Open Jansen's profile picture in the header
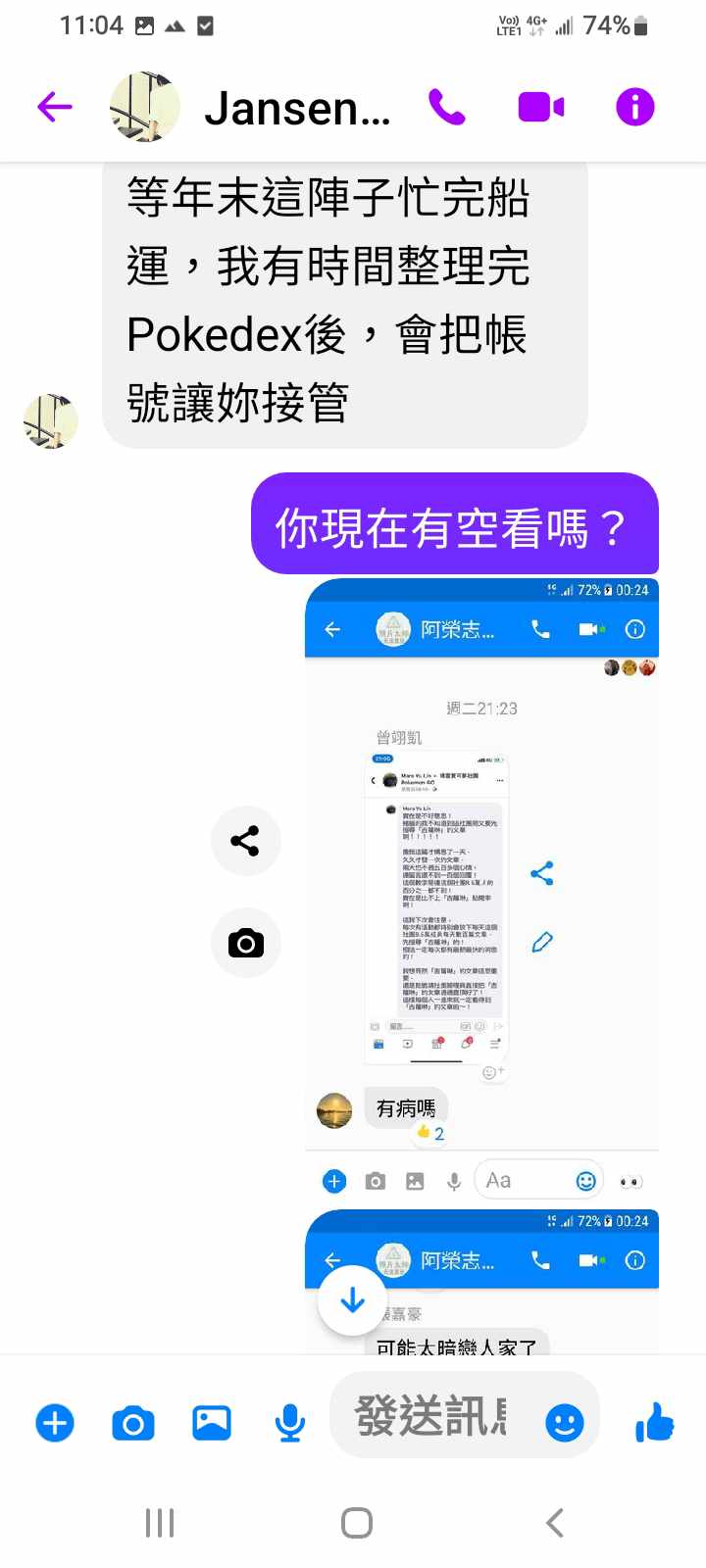 point(144,107)
